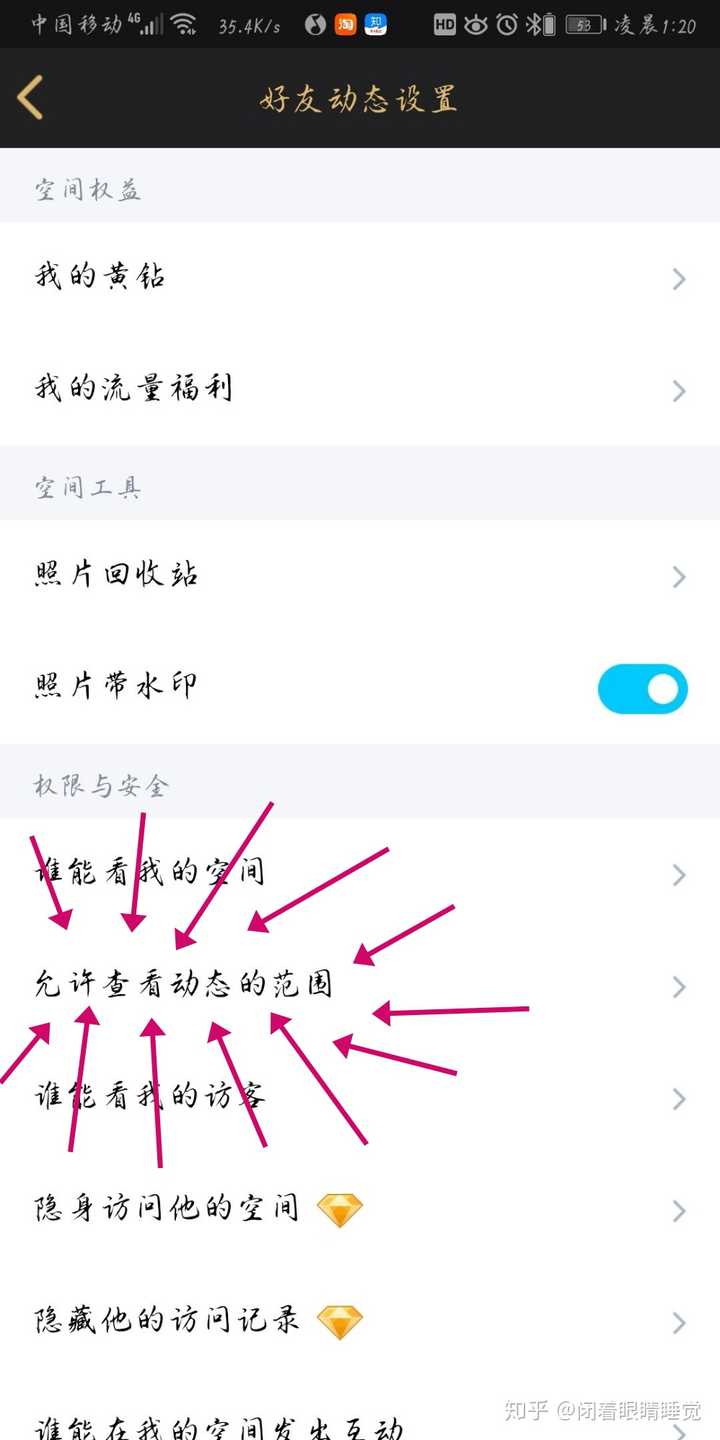Open 我的流量福利
Viewport: 720px width, 1440px height.
coord(360,389)
